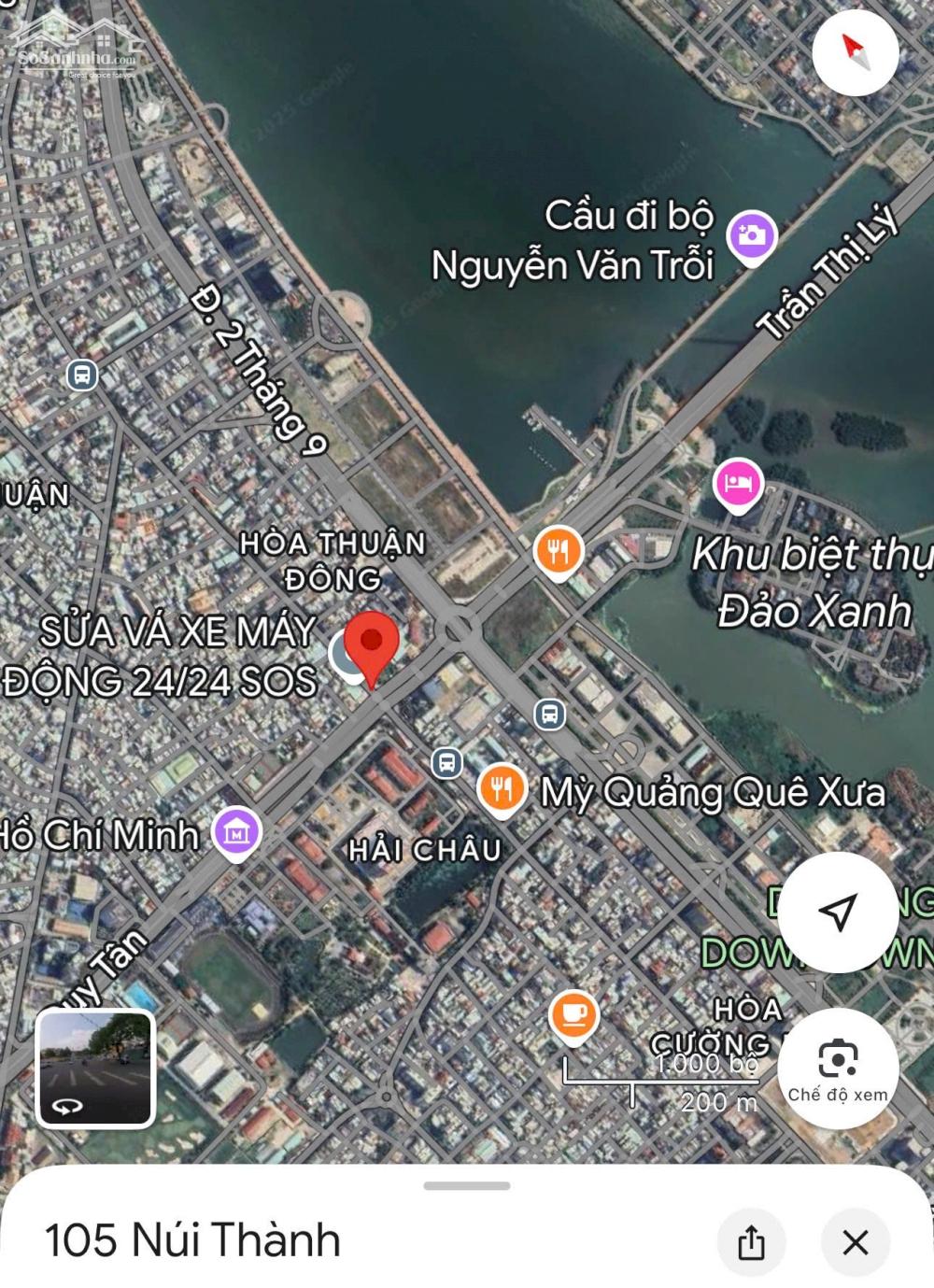Open the Street View preview thumbnail
Image resolution: width=934 pixels, height=1288 pixels.
coord(95,1069)
